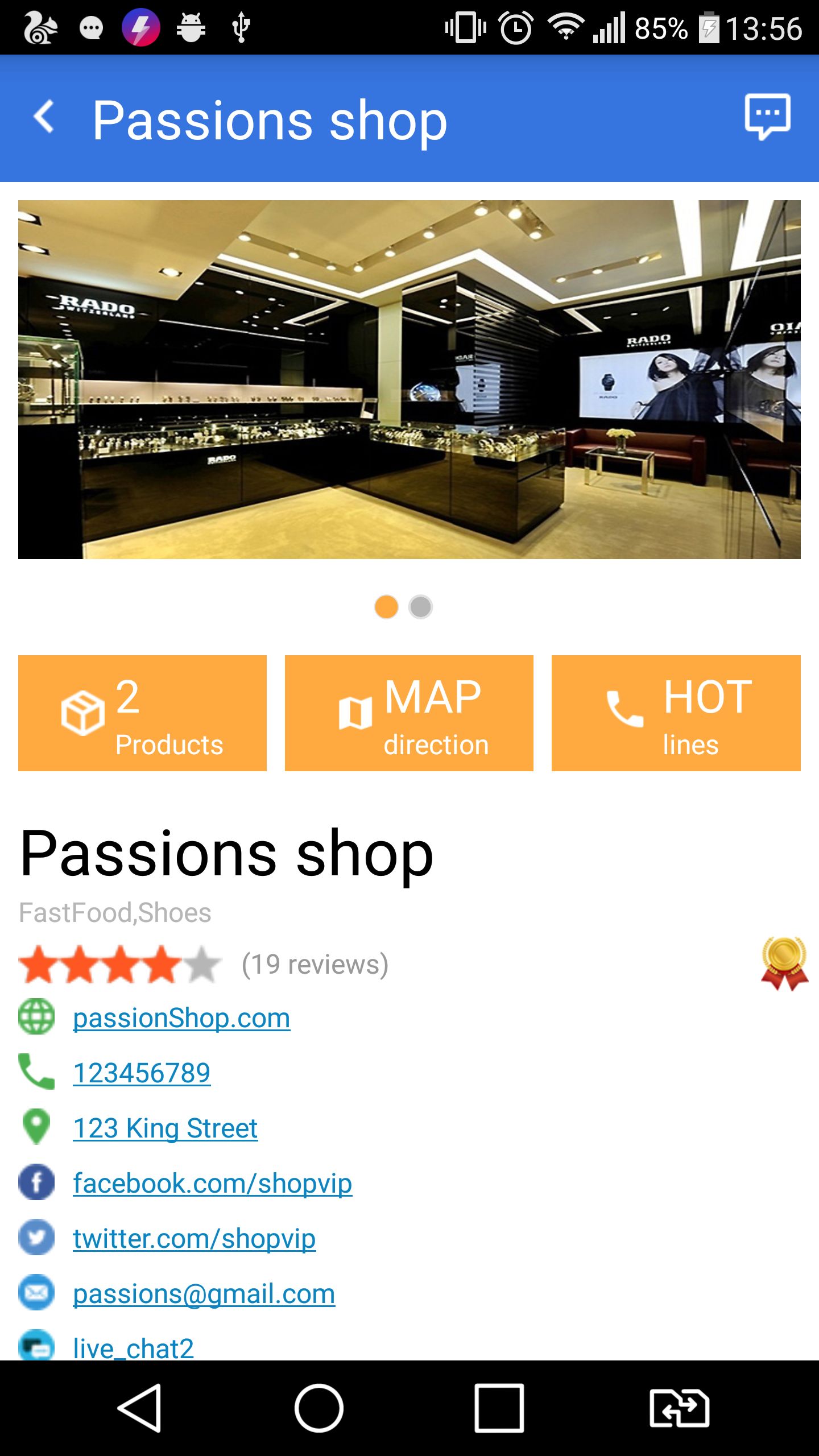This screenshot has width=819, height=1456.
Task: Email passions@gmail.com
Action: (x=204, y=1293)
